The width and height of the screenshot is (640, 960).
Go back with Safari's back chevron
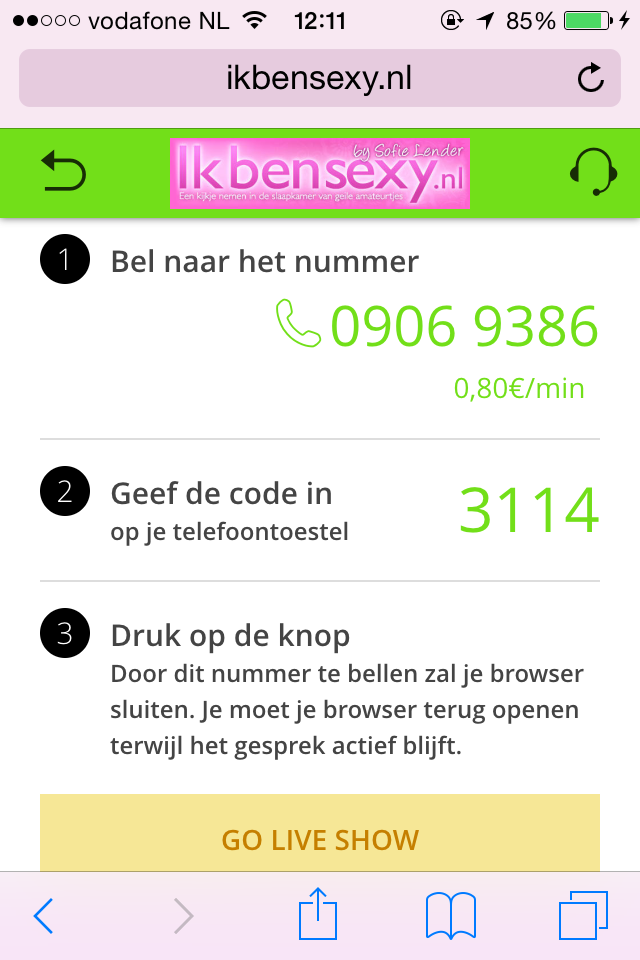tap(43, 915)
